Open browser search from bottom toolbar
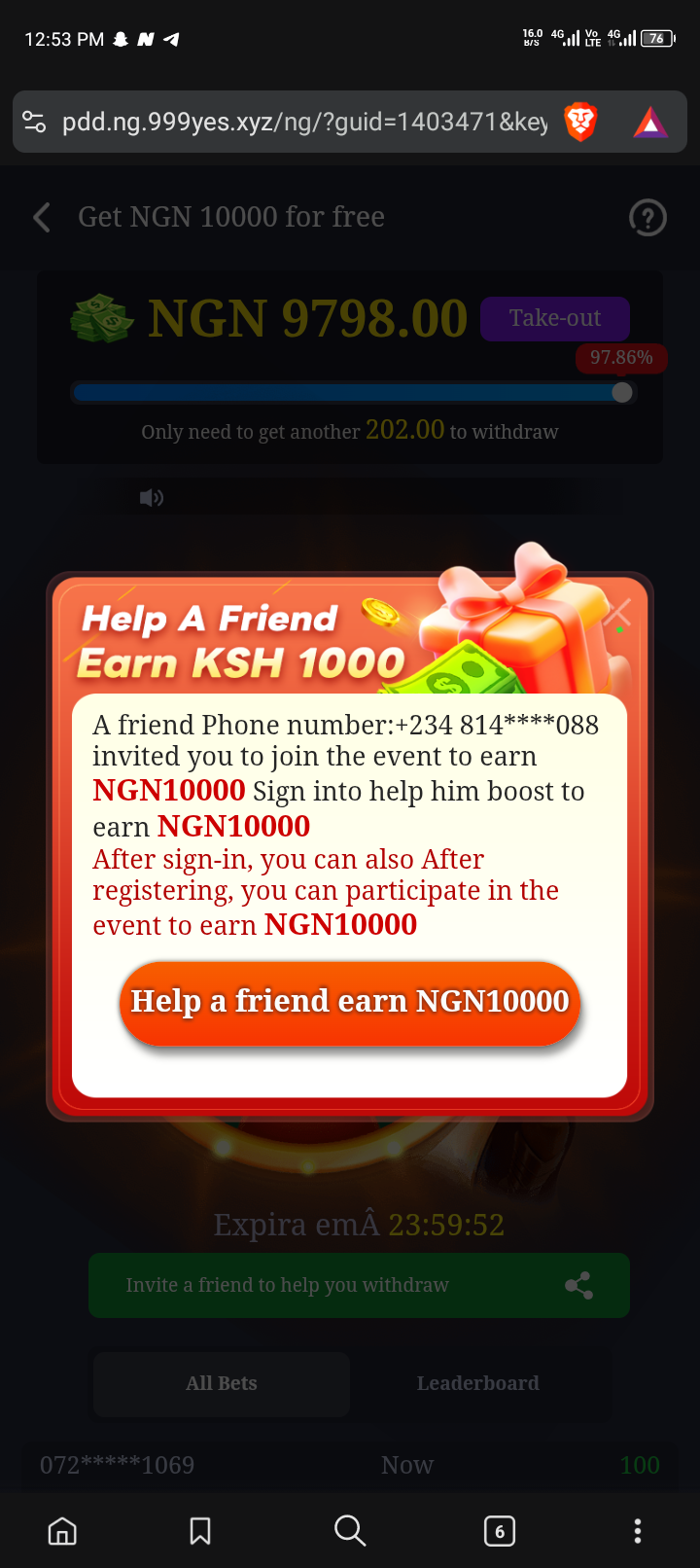The width and height of the screenshot is (700, 1568). coord(349,1531)
